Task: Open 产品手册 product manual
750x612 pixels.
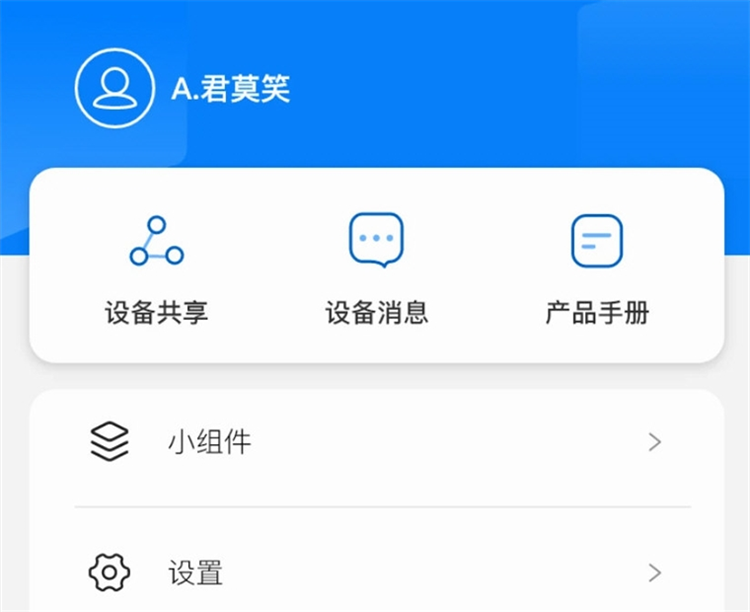Action: tap(597, 266)
